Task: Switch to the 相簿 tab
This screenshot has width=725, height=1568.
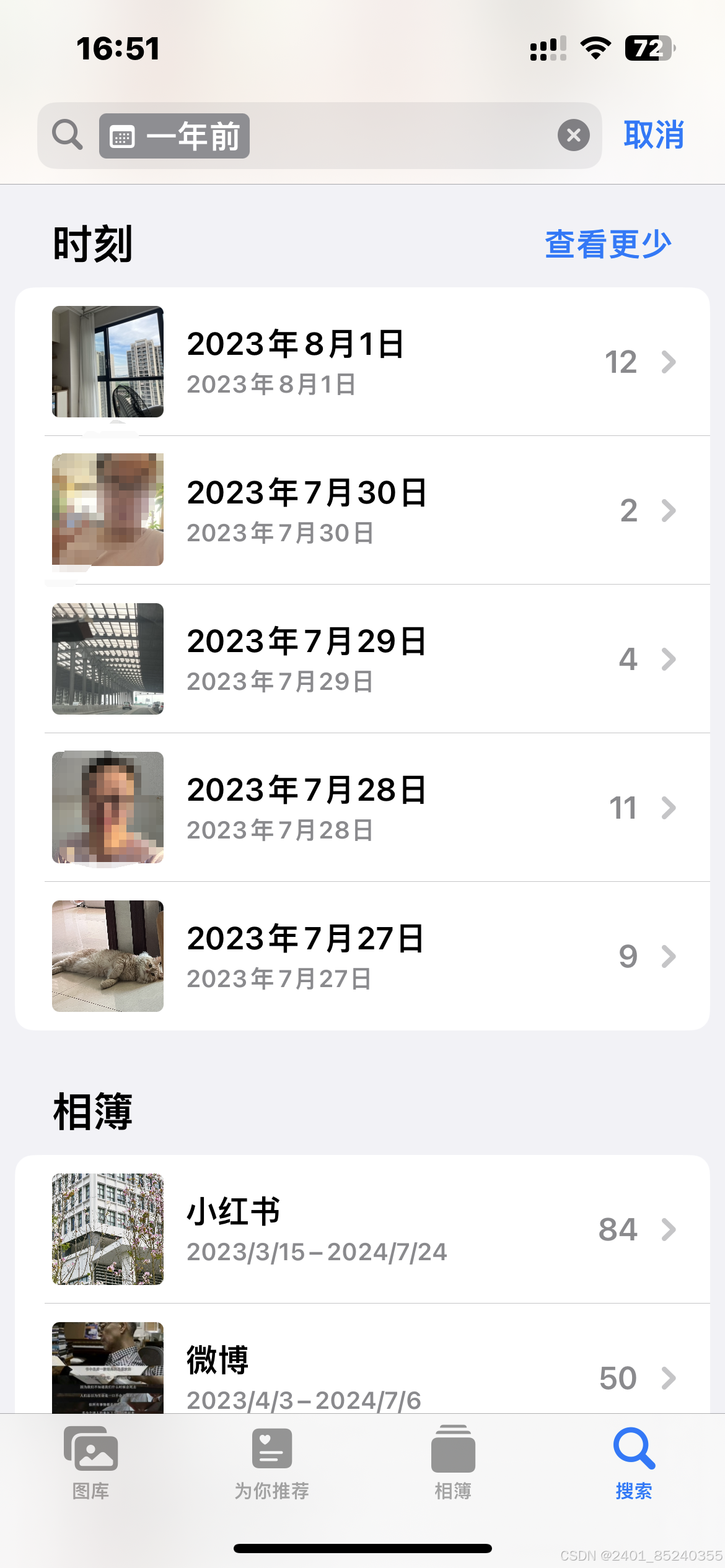Action: 453,1463
